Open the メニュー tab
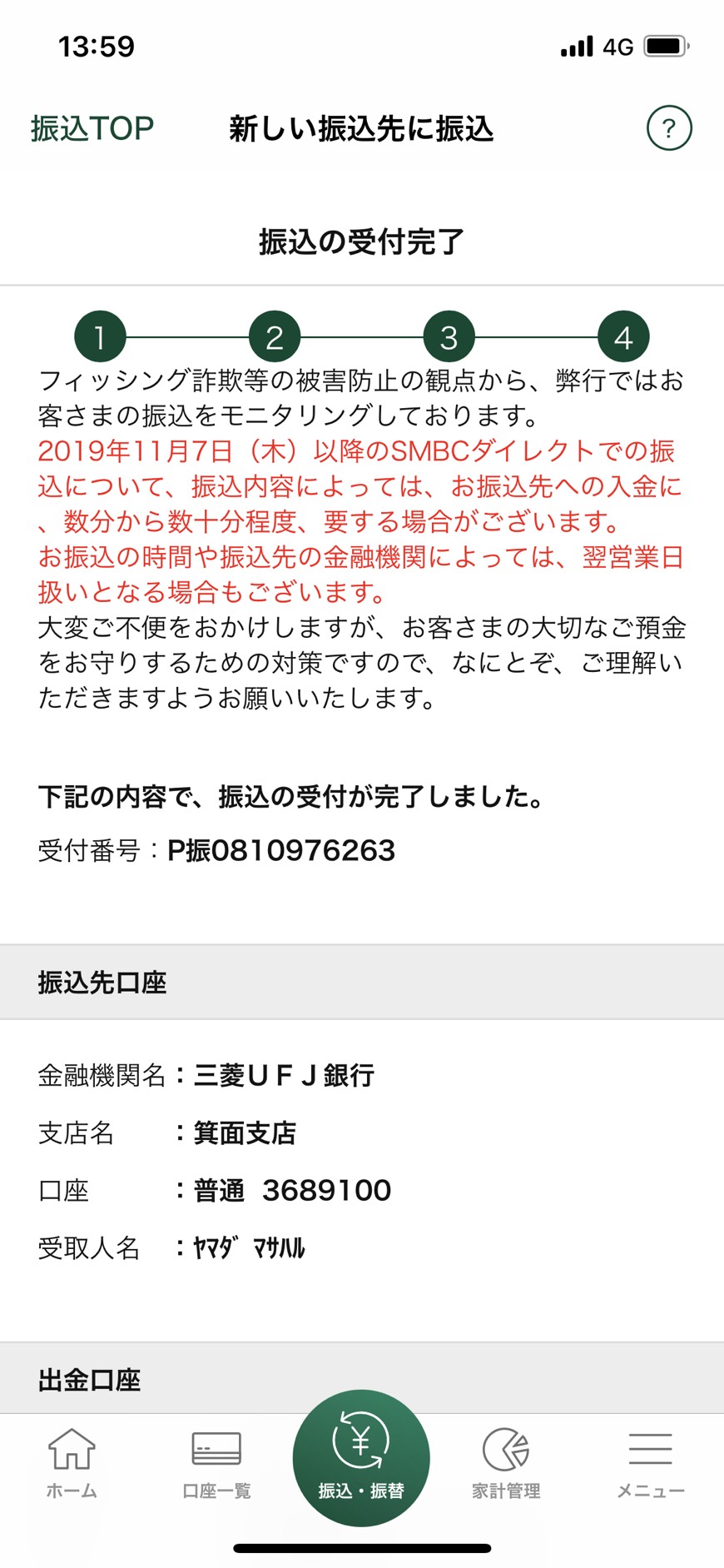 click(x=651, y=1464)
